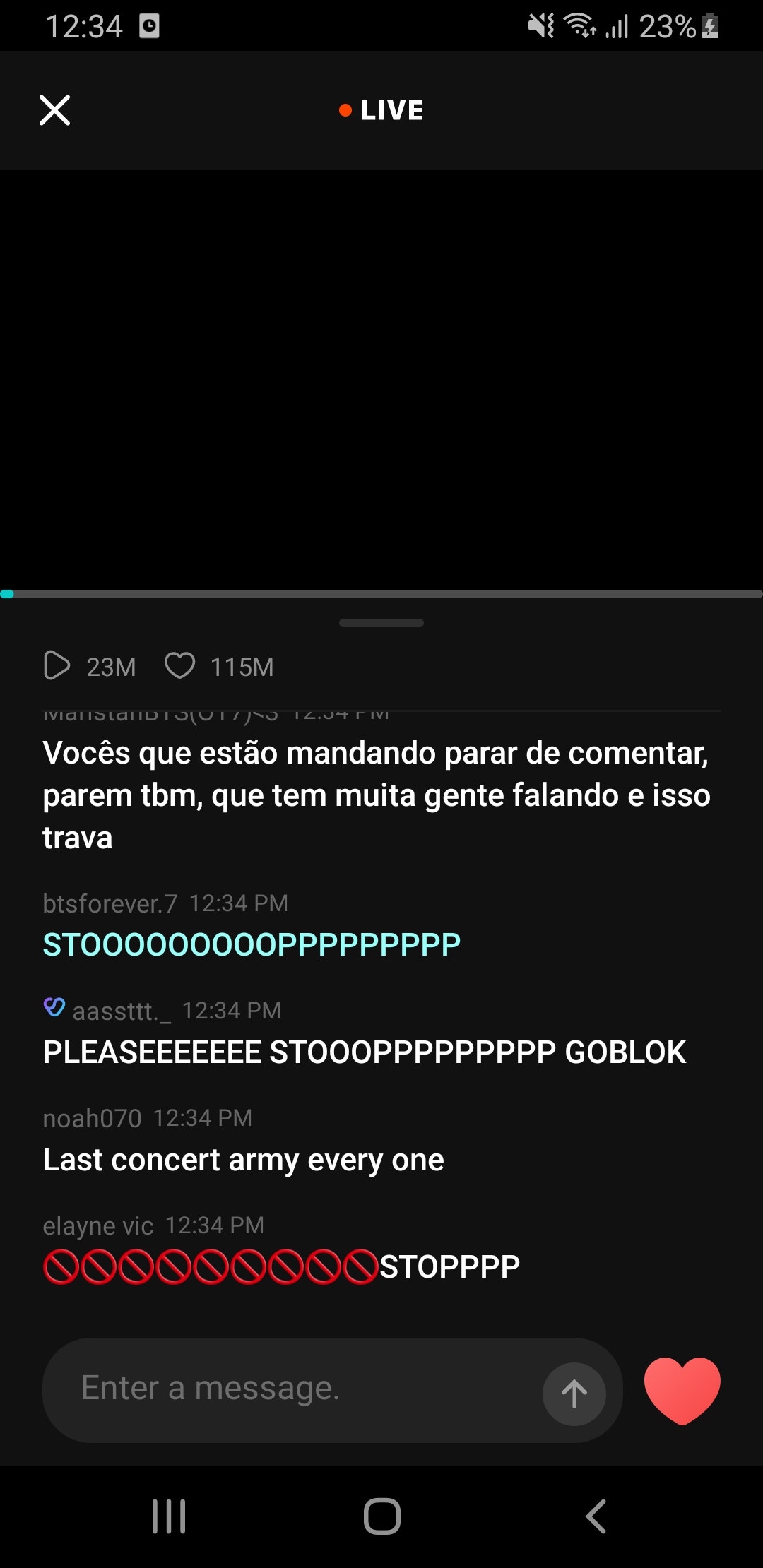
Task: Tap the battery charging indicator
Action: coord(709,25)
